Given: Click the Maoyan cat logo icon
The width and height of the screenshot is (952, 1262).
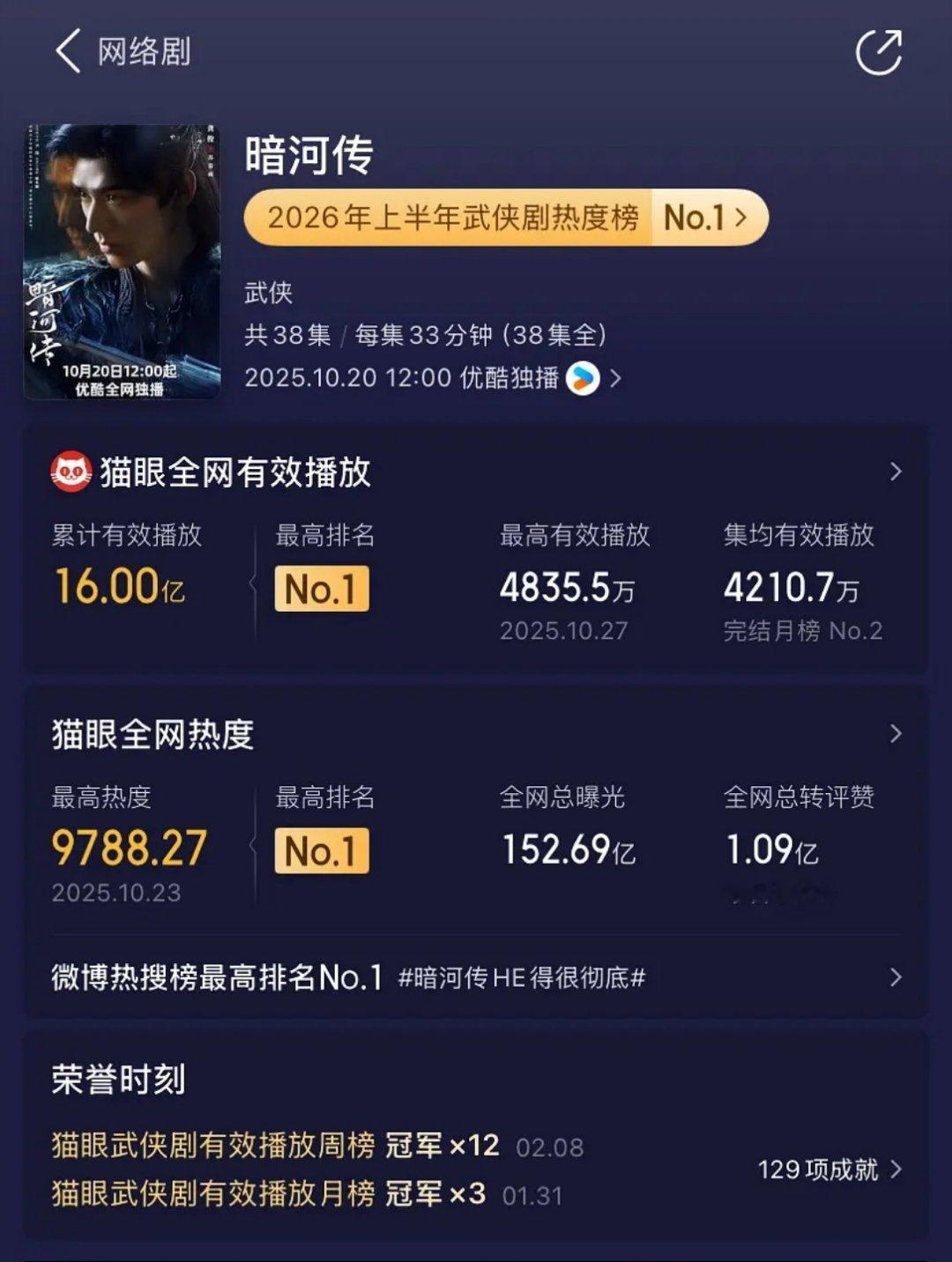Looking at the screenshot, I should click(x=71, y=470).
